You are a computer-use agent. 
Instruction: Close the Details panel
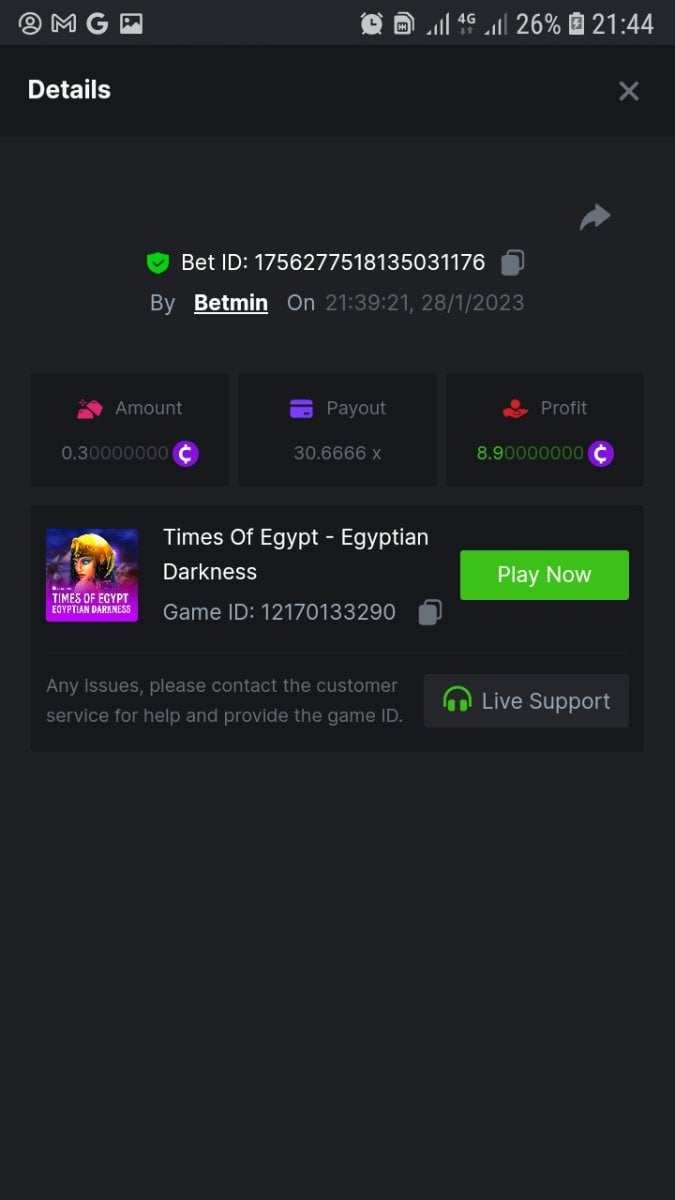point(628,91)
